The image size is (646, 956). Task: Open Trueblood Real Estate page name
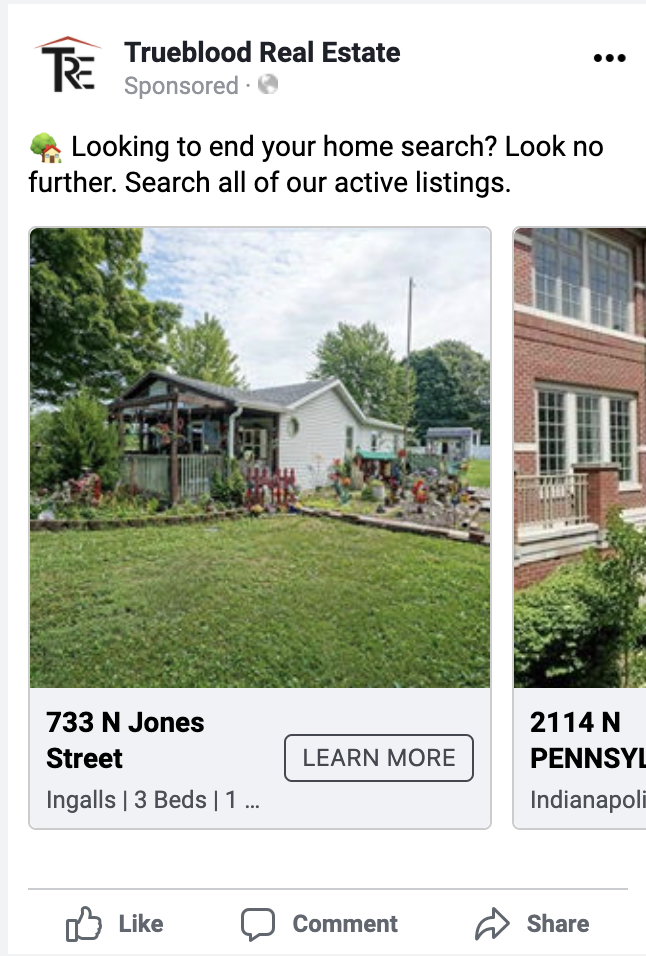point(262,53)
